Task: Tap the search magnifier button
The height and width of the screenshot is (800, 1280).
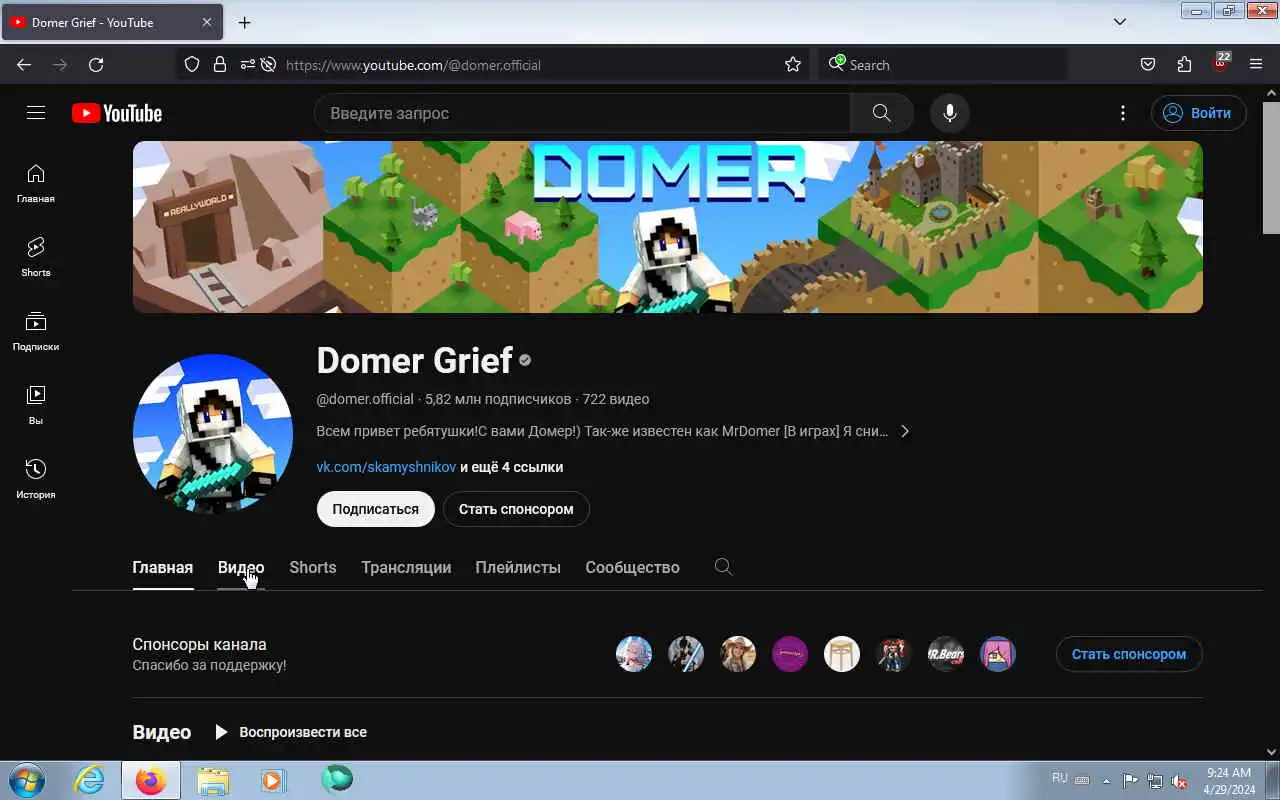Action: pyautogui.click(x=881, y=113)
